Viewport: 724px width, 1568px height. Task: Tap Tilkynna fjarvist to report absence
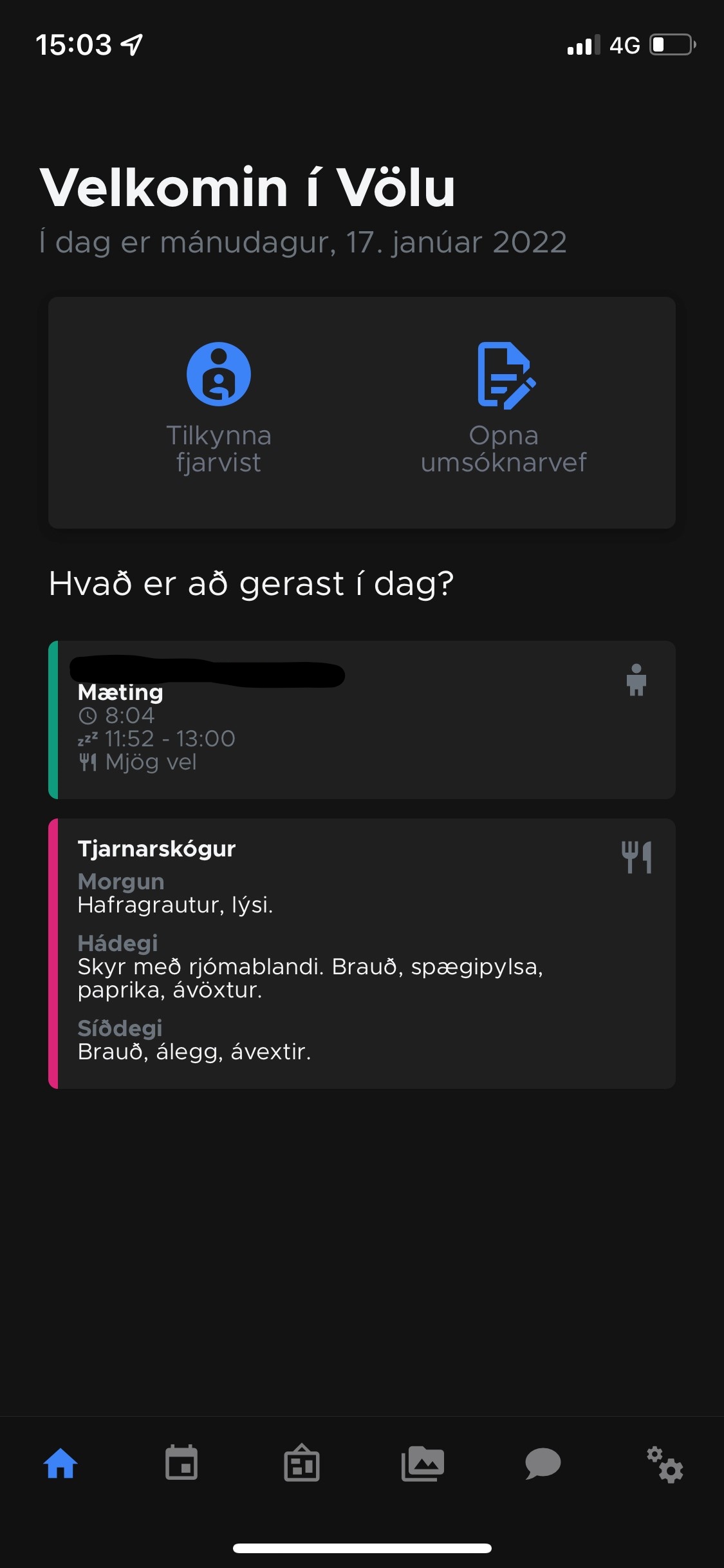coord(219,409)
